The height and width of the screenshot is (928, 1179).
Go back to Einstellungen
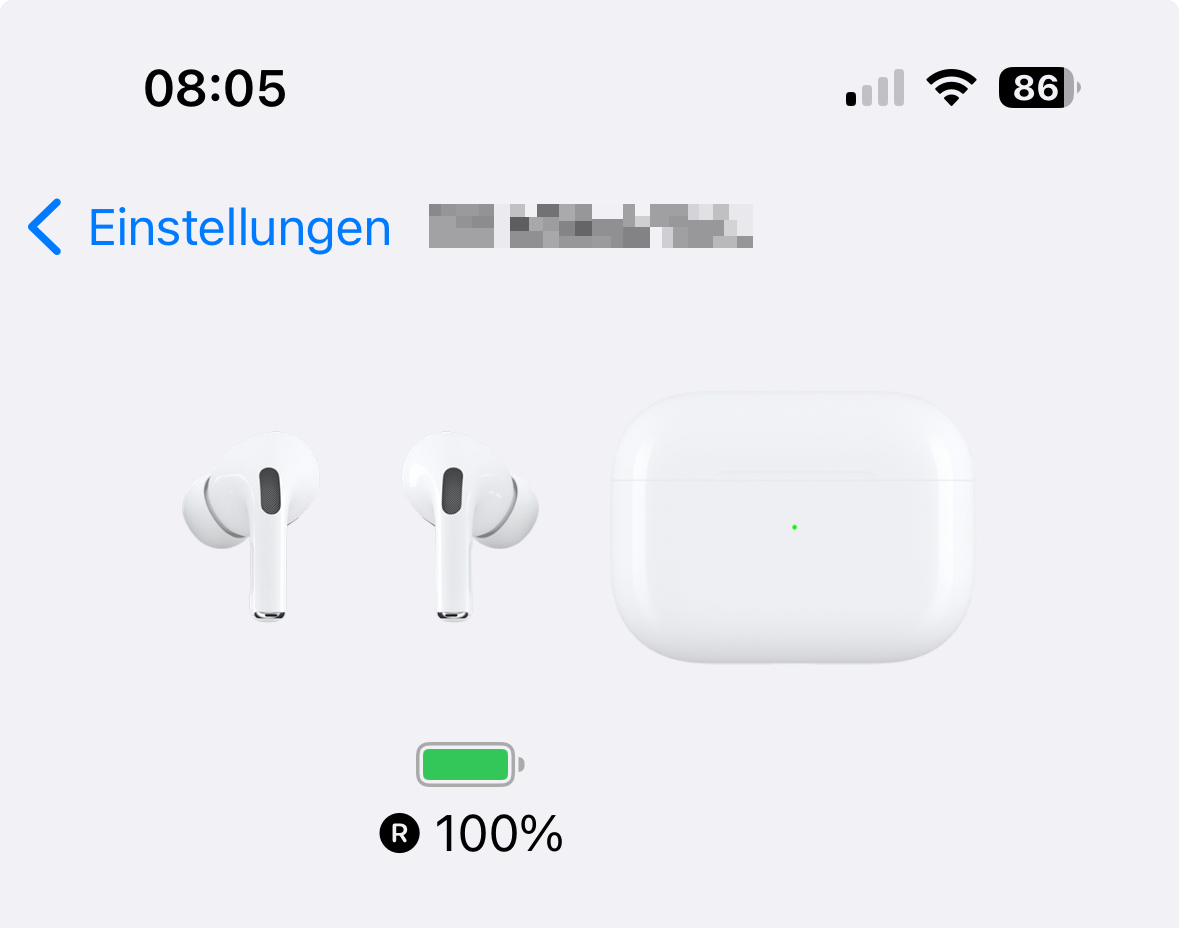point(210,227)
